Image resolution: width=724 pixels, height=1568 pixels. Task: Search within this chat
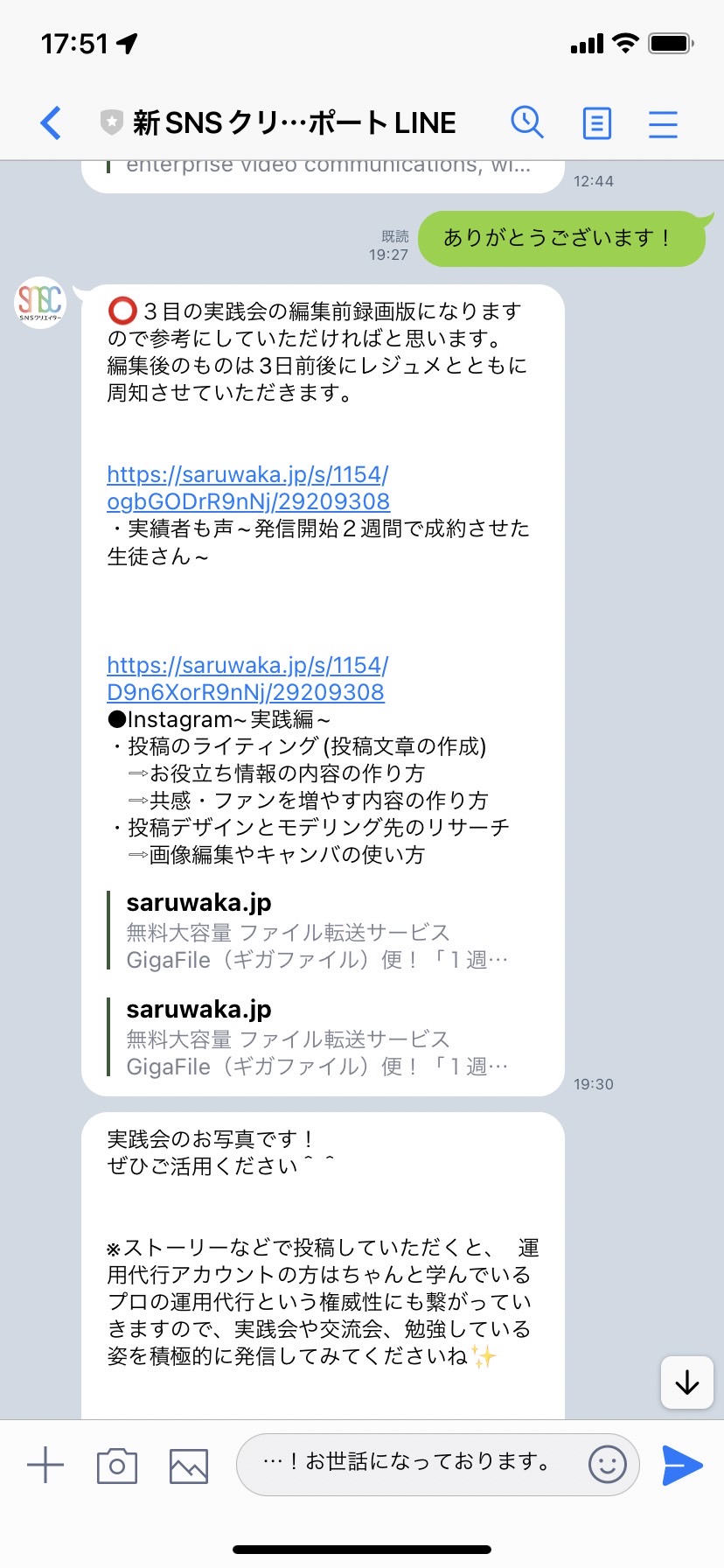[527, 123]
